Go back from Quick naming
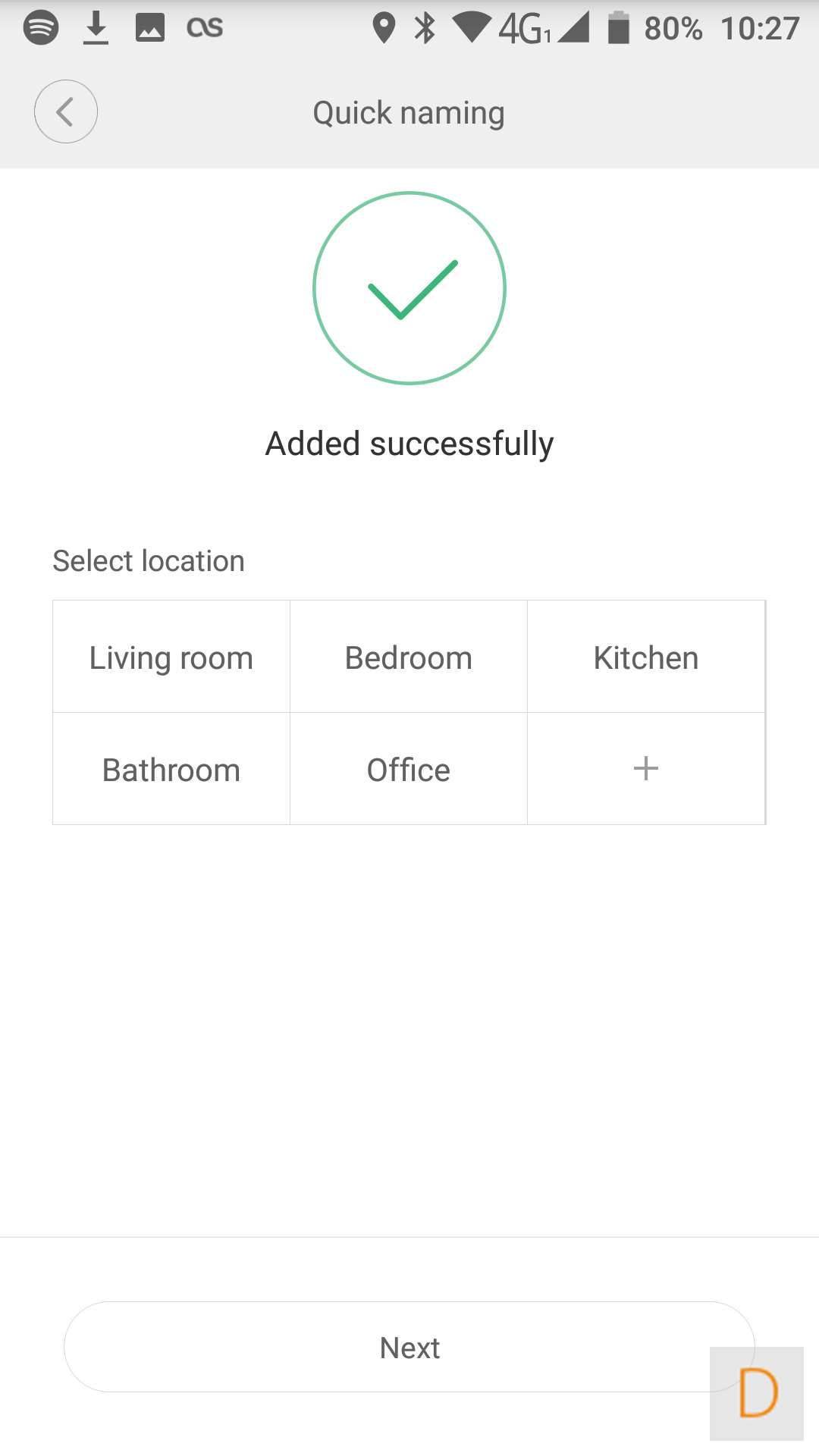 pyautogui.click(x=66, y=112)
